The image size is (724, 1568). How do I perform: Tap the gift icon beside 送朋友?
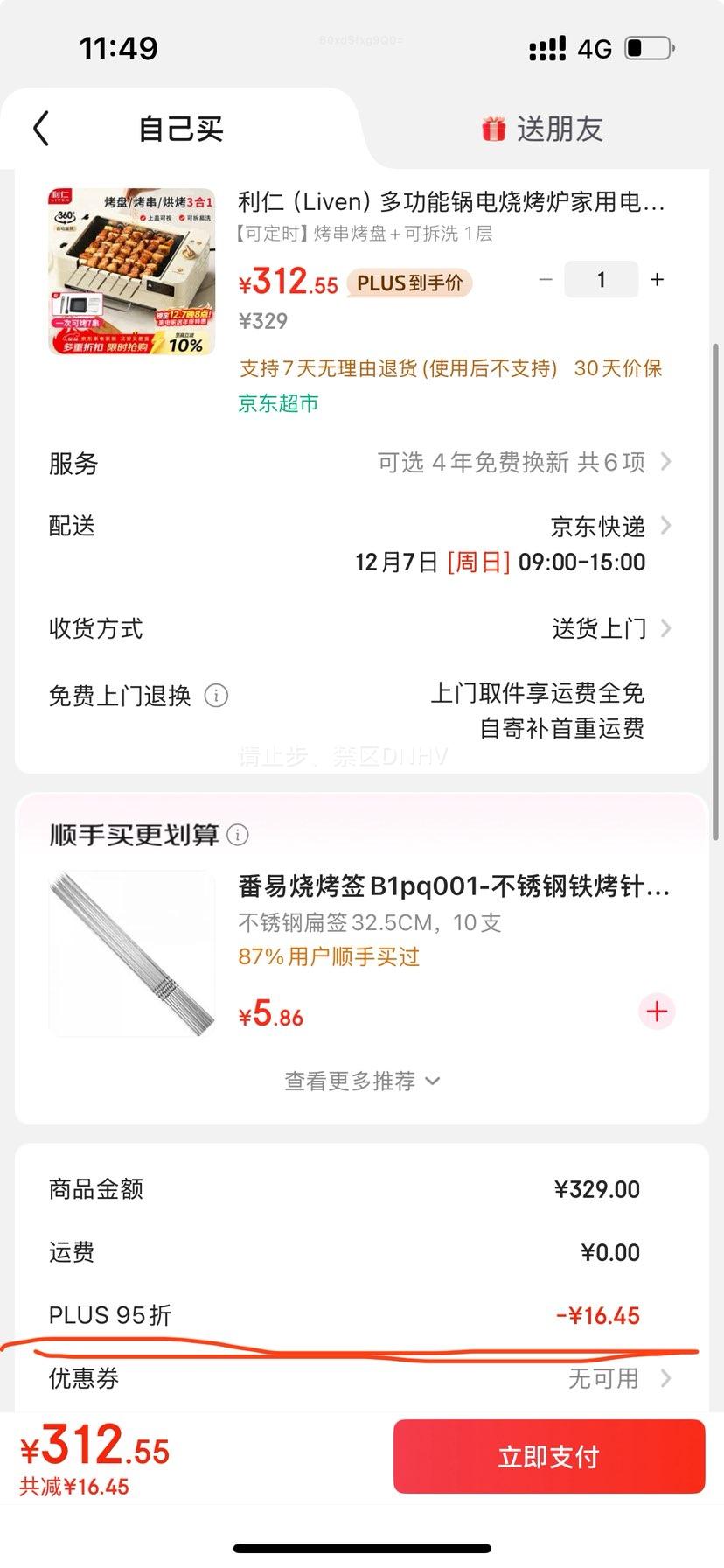(497, 127)
